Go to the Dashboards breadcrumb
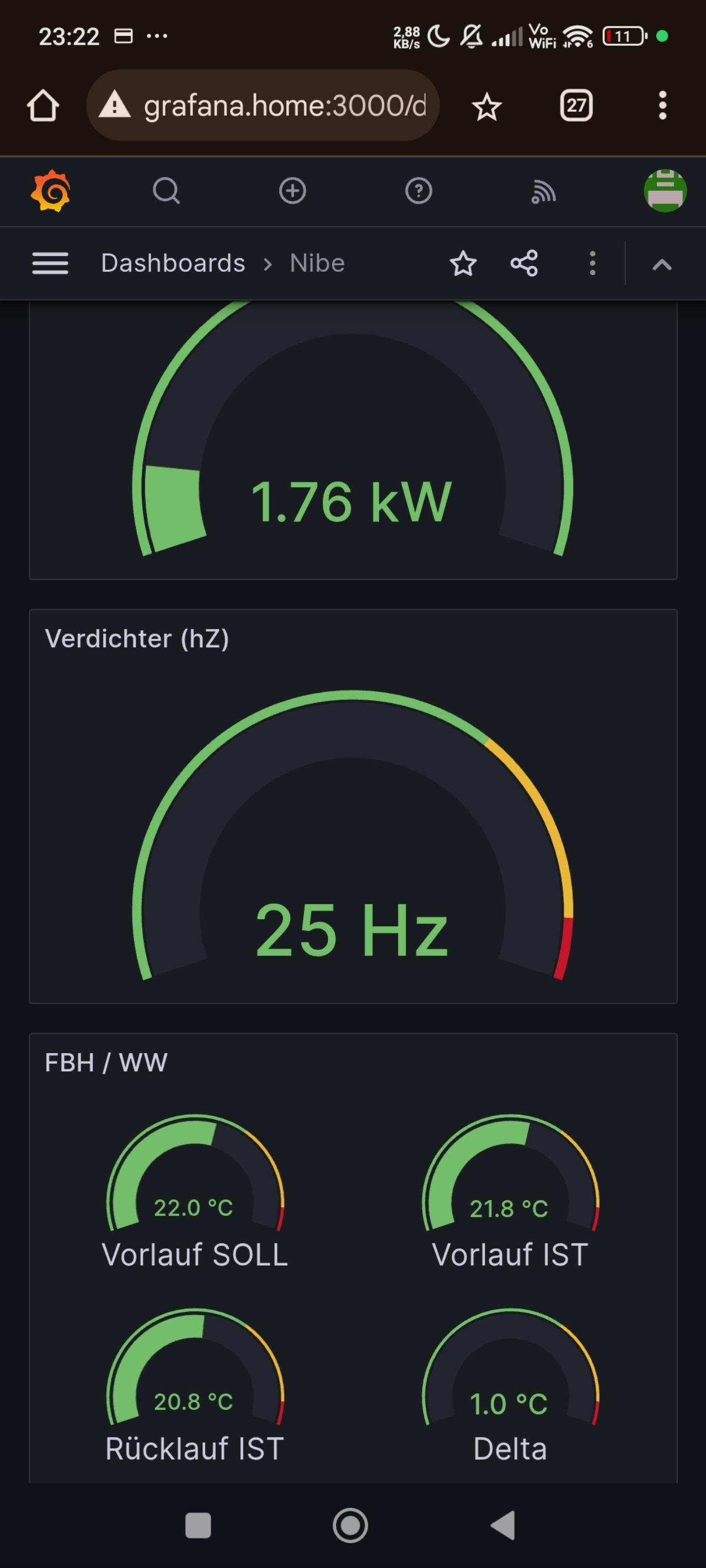The height and width of the screenshot is (1568, 706). click(x=173, y=264)
